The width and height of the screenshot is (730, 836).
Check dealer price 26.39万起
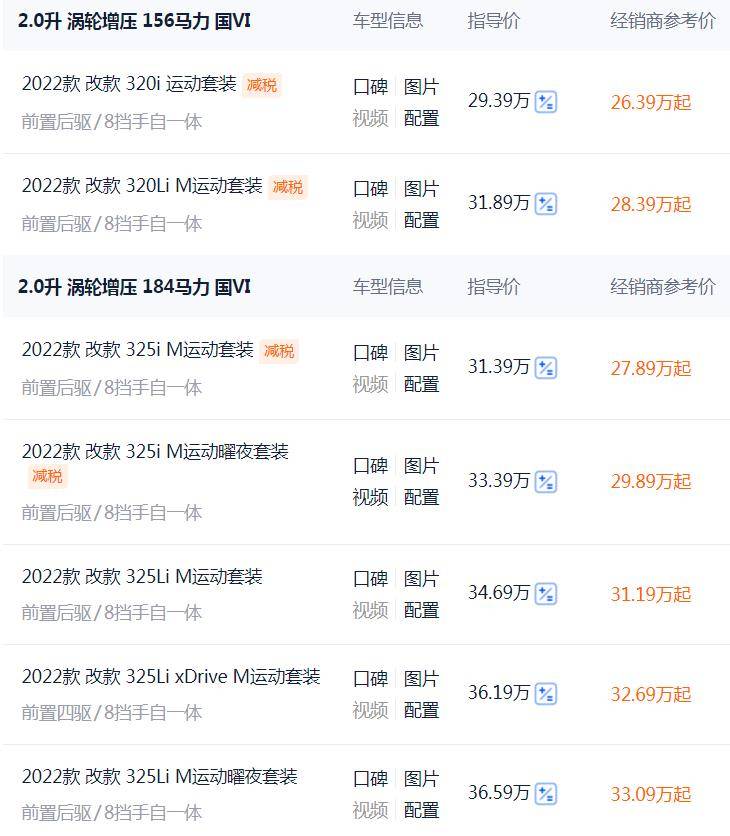[651, 102]
